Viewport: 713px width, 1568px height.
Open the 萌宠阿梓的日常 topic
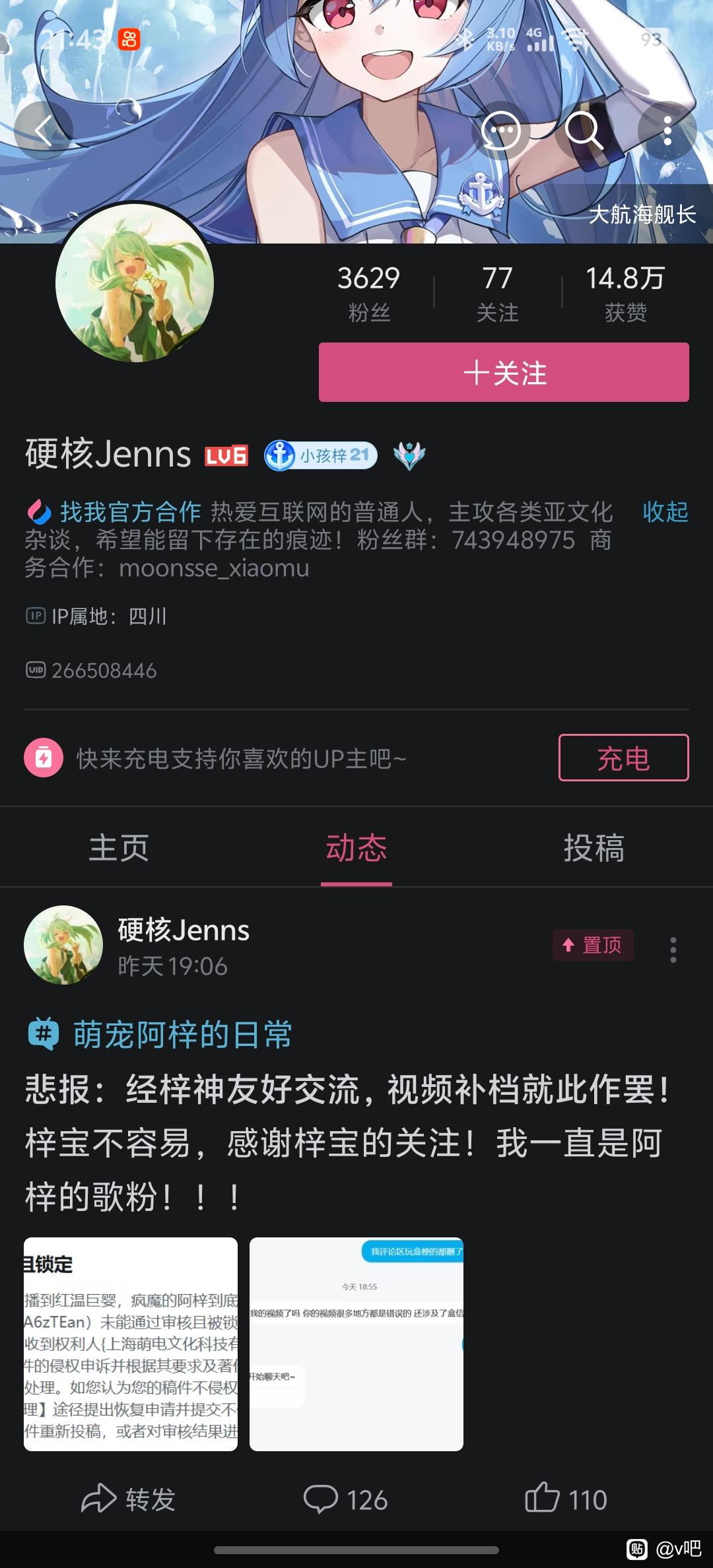182,1034
